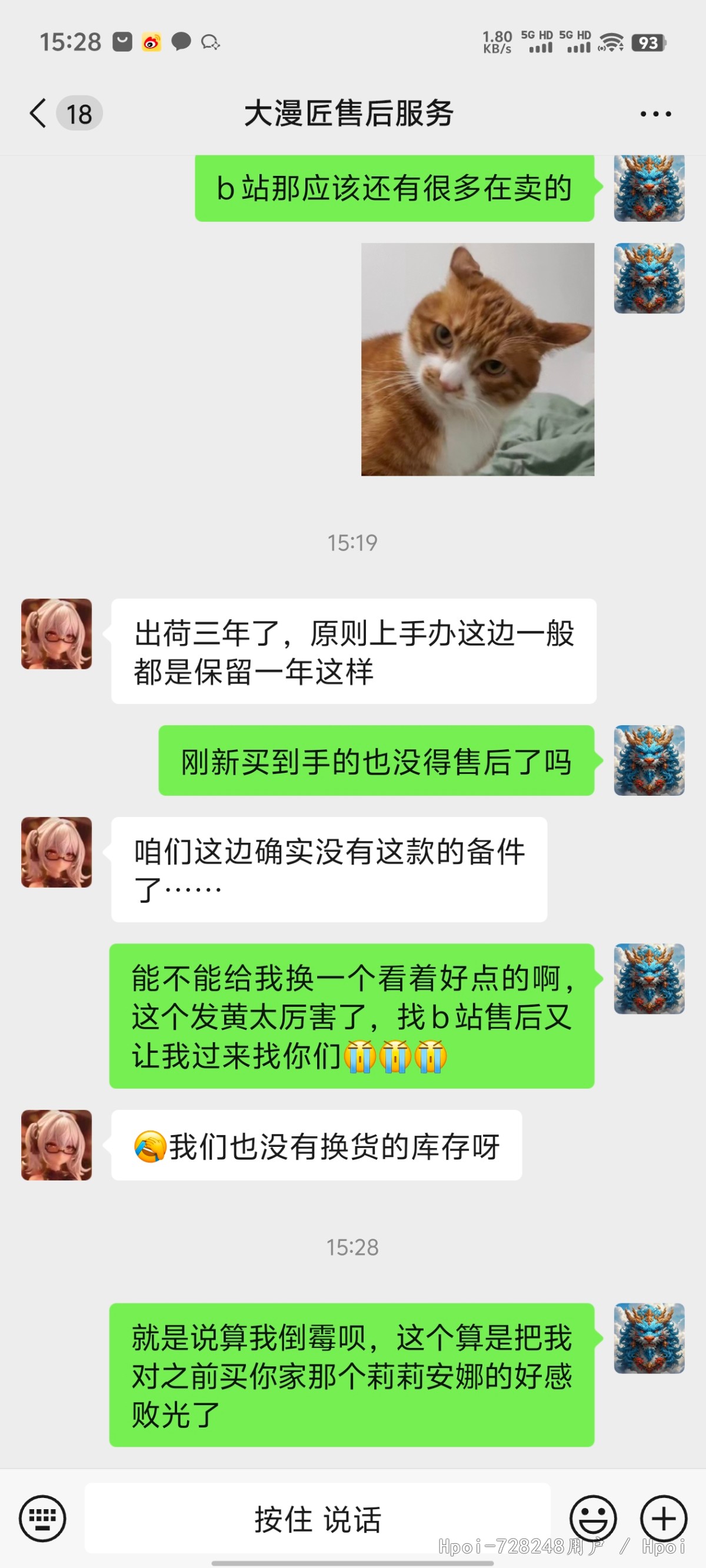The width and height of the screenshot is (706, 1568).
Task: Open the chat overflow menu
Action: pos(655,114)
